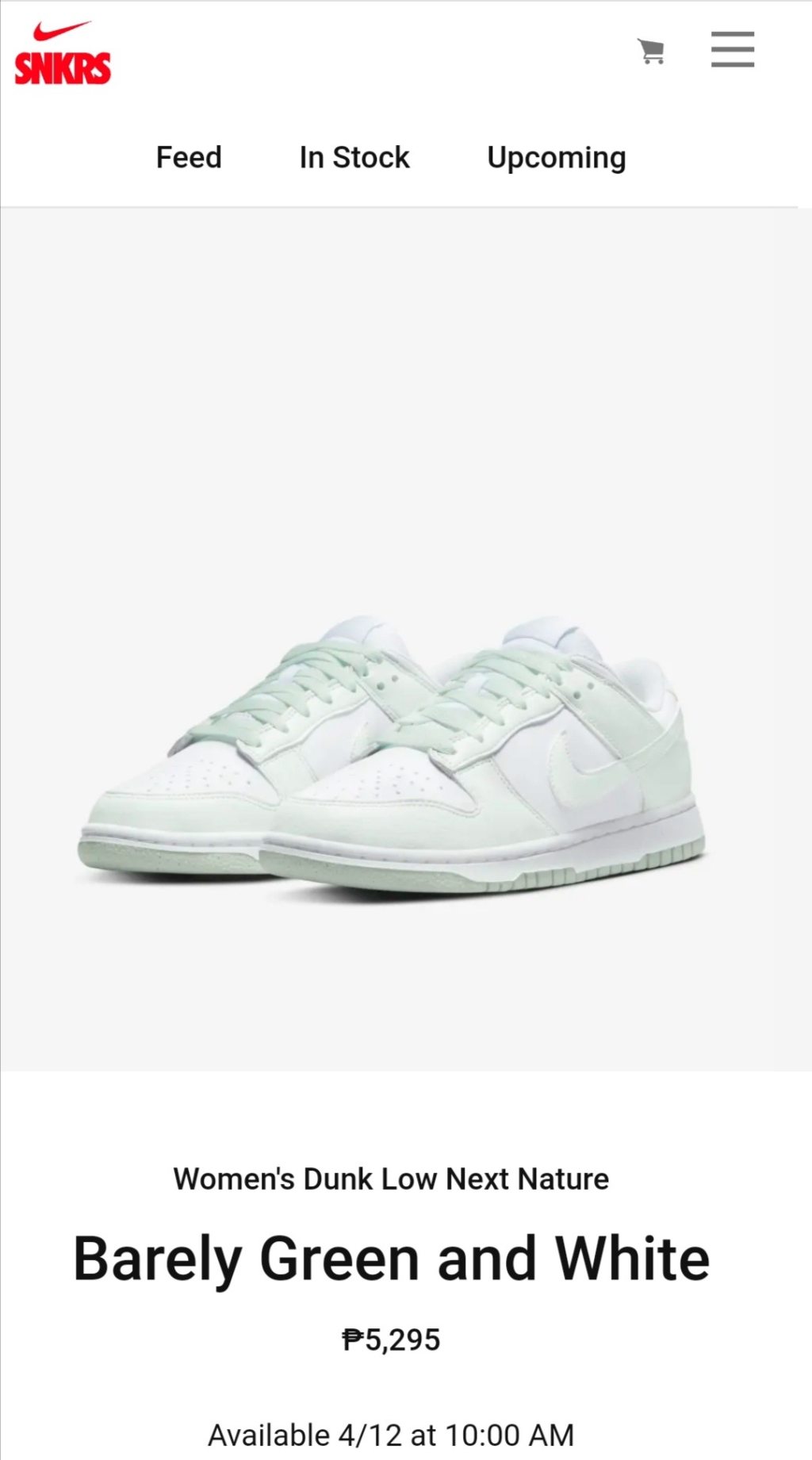Tap the Nike SNKRS logo

63,54
